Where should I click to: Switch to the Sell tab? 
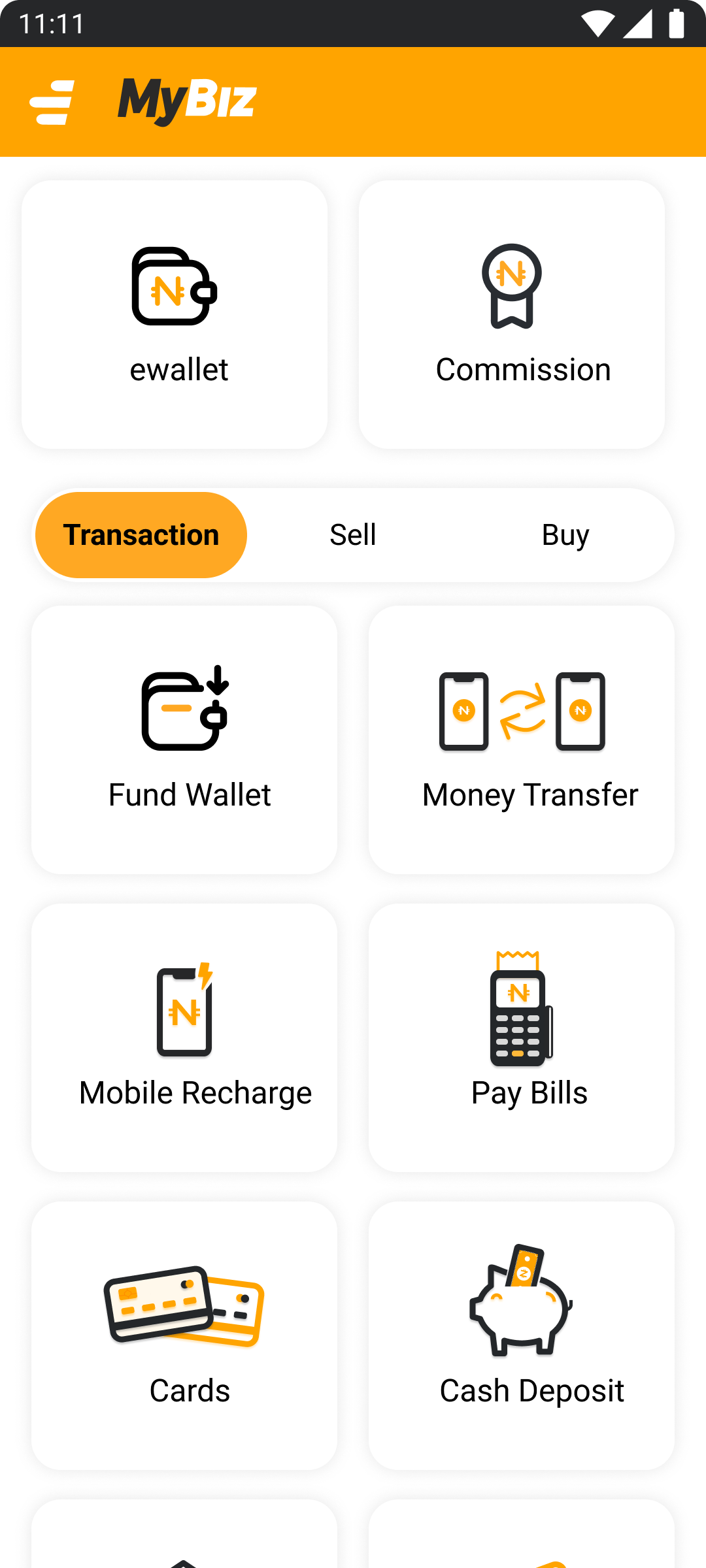(x=353, y=535)
